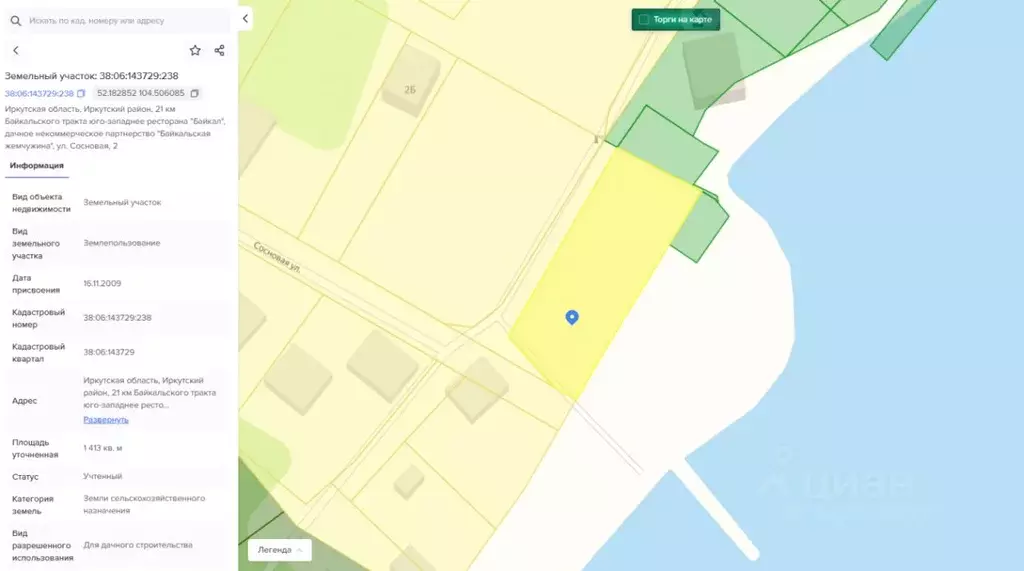Go back with the left arrow
1024x571 pixels.
point(15,50)
